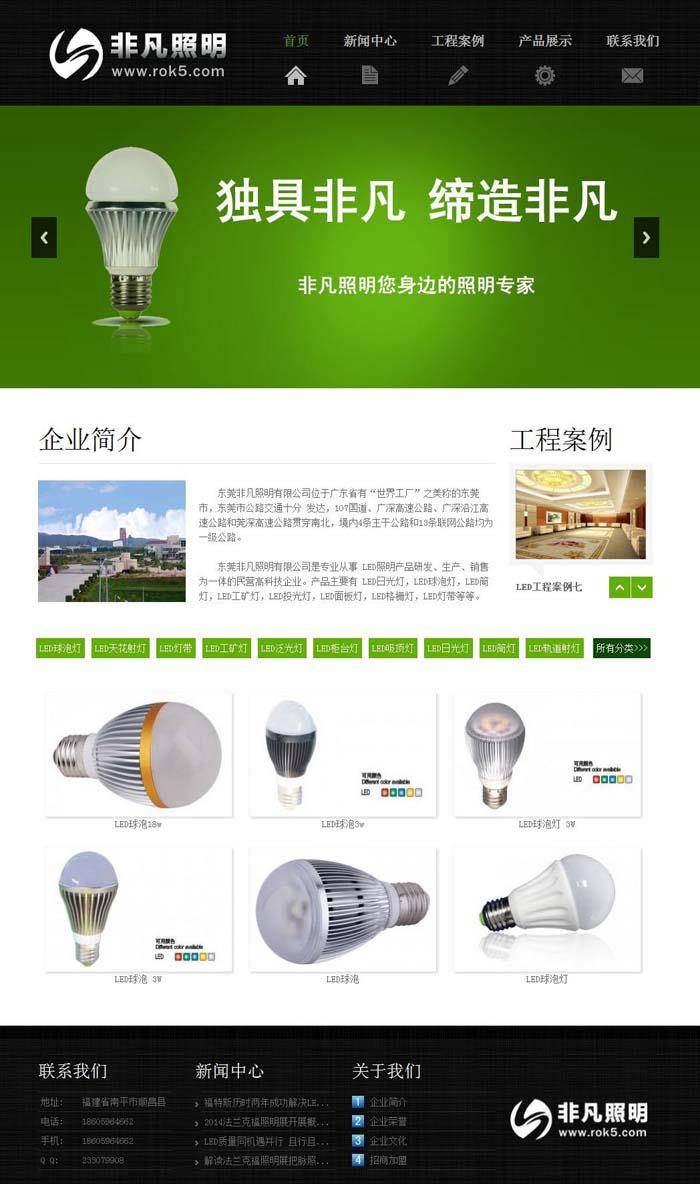This screenshot has width=700, height=1184.
Task: Open the LED球泡灯 white bulb product
Action: 546,910
